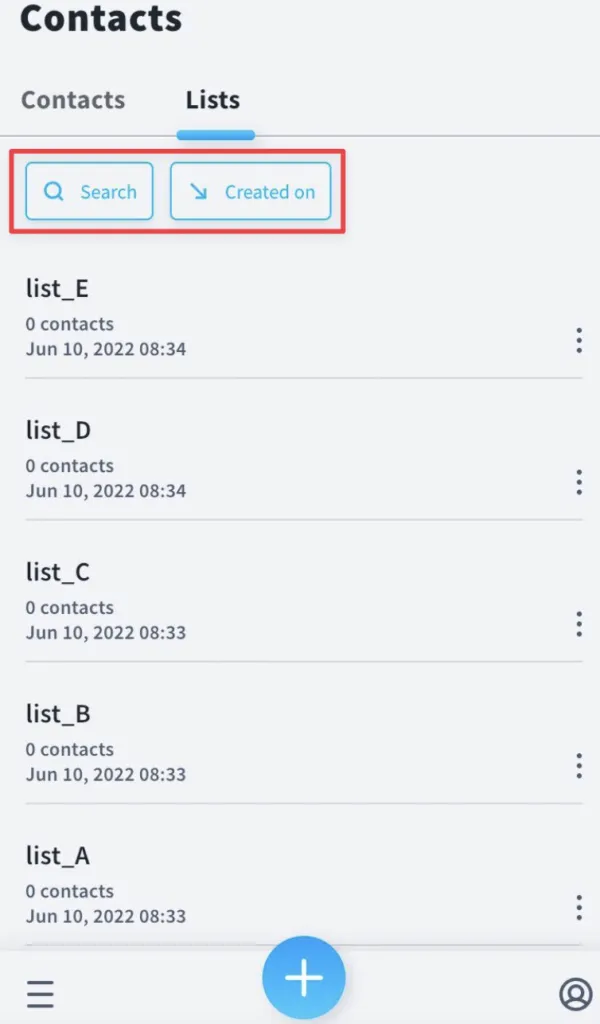
Task: Open the three-dot menu for list_E
Action: point(578,341)
